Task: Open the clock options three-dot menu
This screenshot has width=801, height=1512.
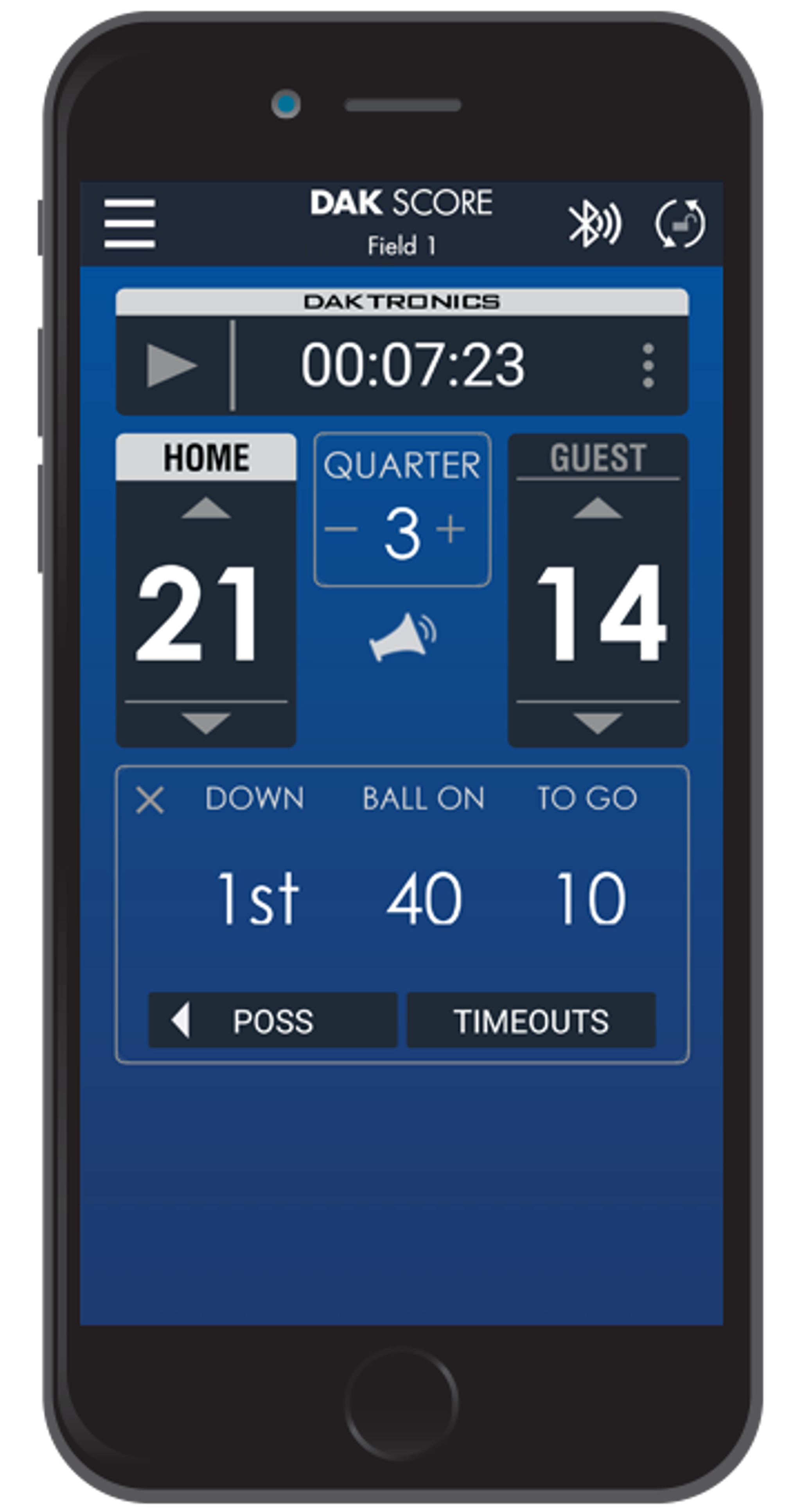Action: pos(648,366)
